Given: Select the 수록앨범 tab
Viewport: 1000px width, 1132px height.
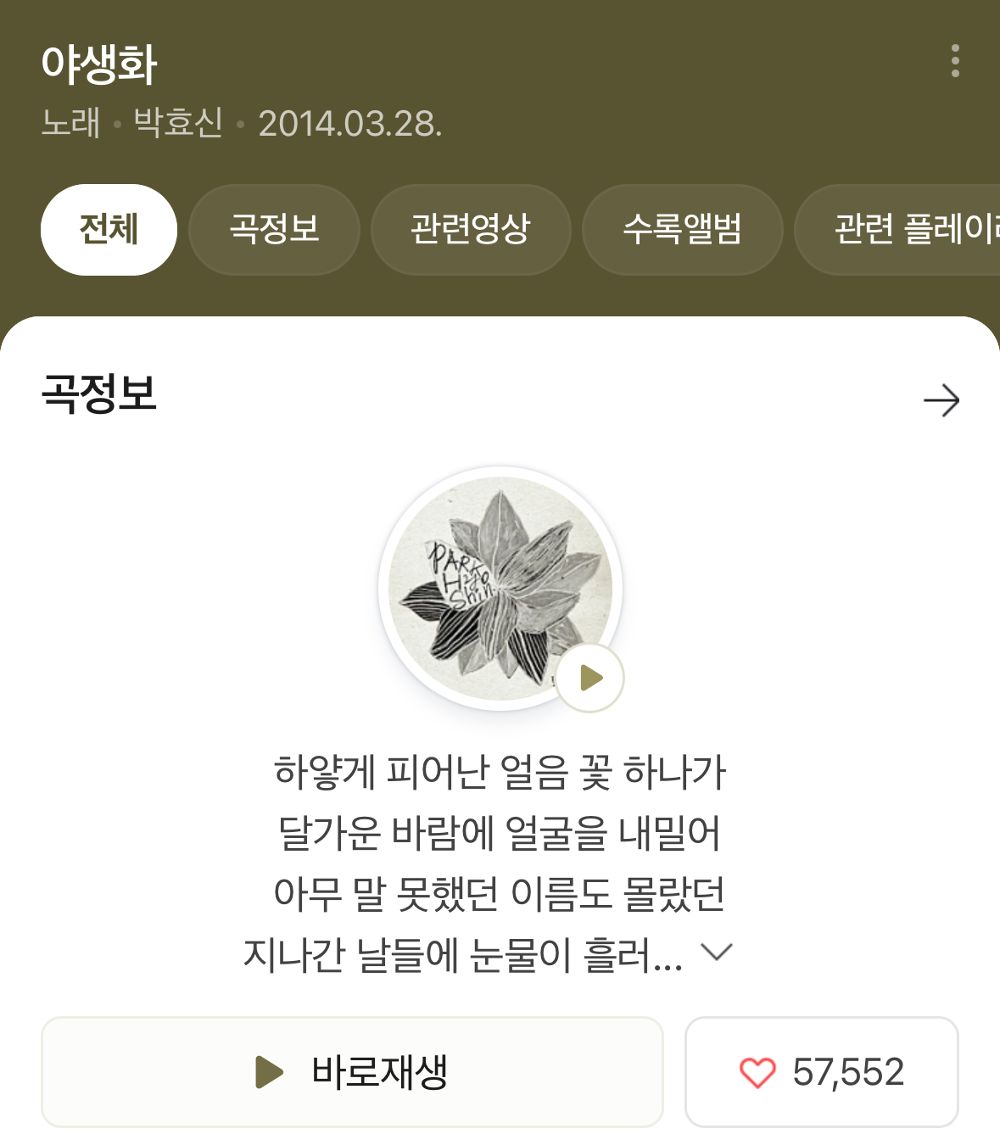Looking at the screenshot, I should pyautogui.click(x=681, y=230).
